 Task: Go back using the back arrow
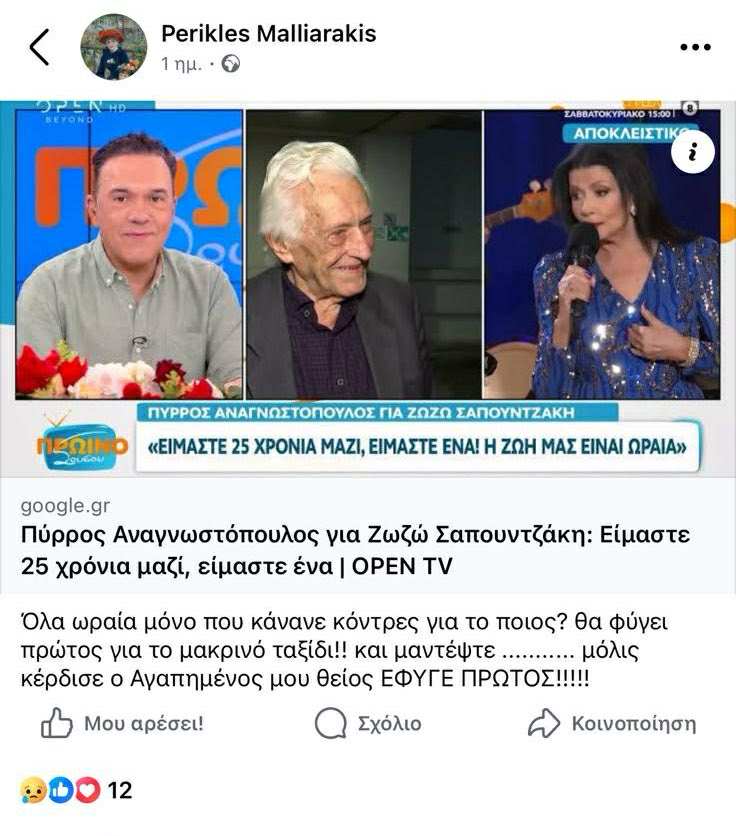click(x=40, y=47)
